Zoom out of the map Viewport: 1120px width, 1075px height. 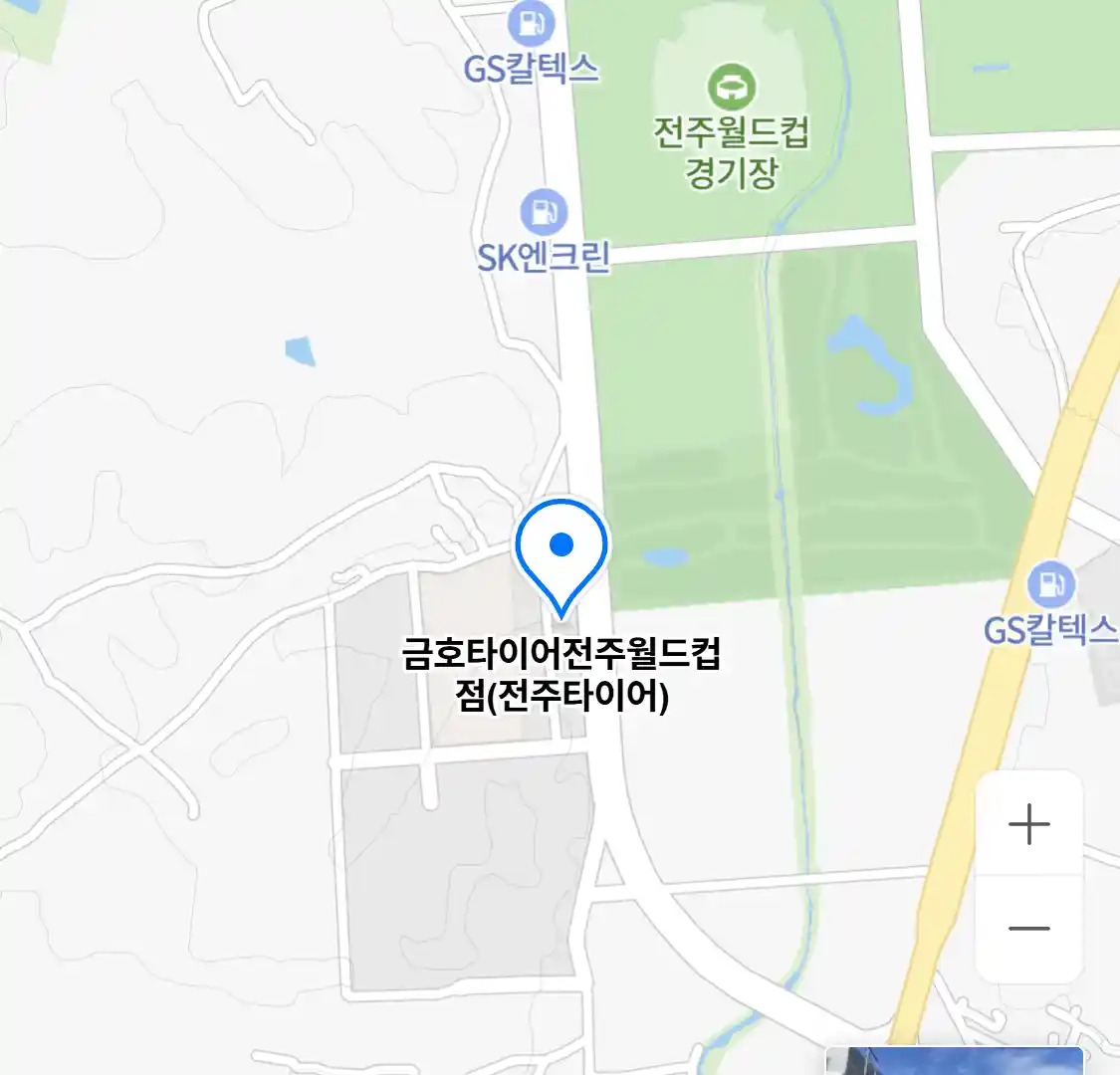pos(1028,929)
